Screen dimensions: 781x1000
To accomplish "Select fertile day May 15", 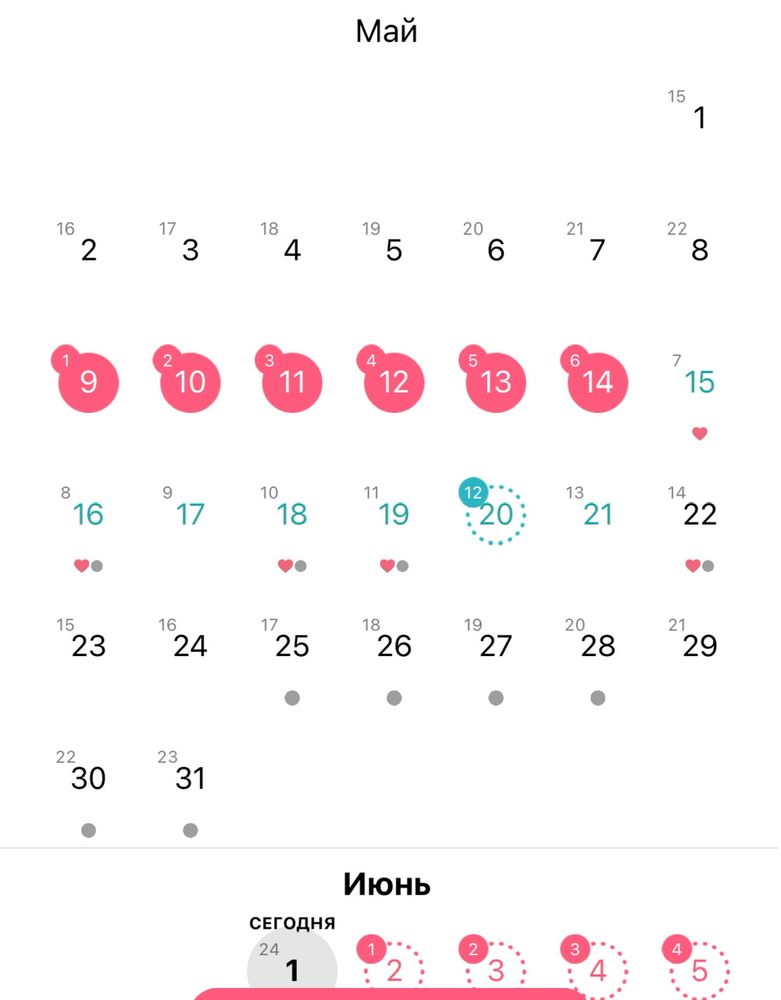I will pos(699,382).
